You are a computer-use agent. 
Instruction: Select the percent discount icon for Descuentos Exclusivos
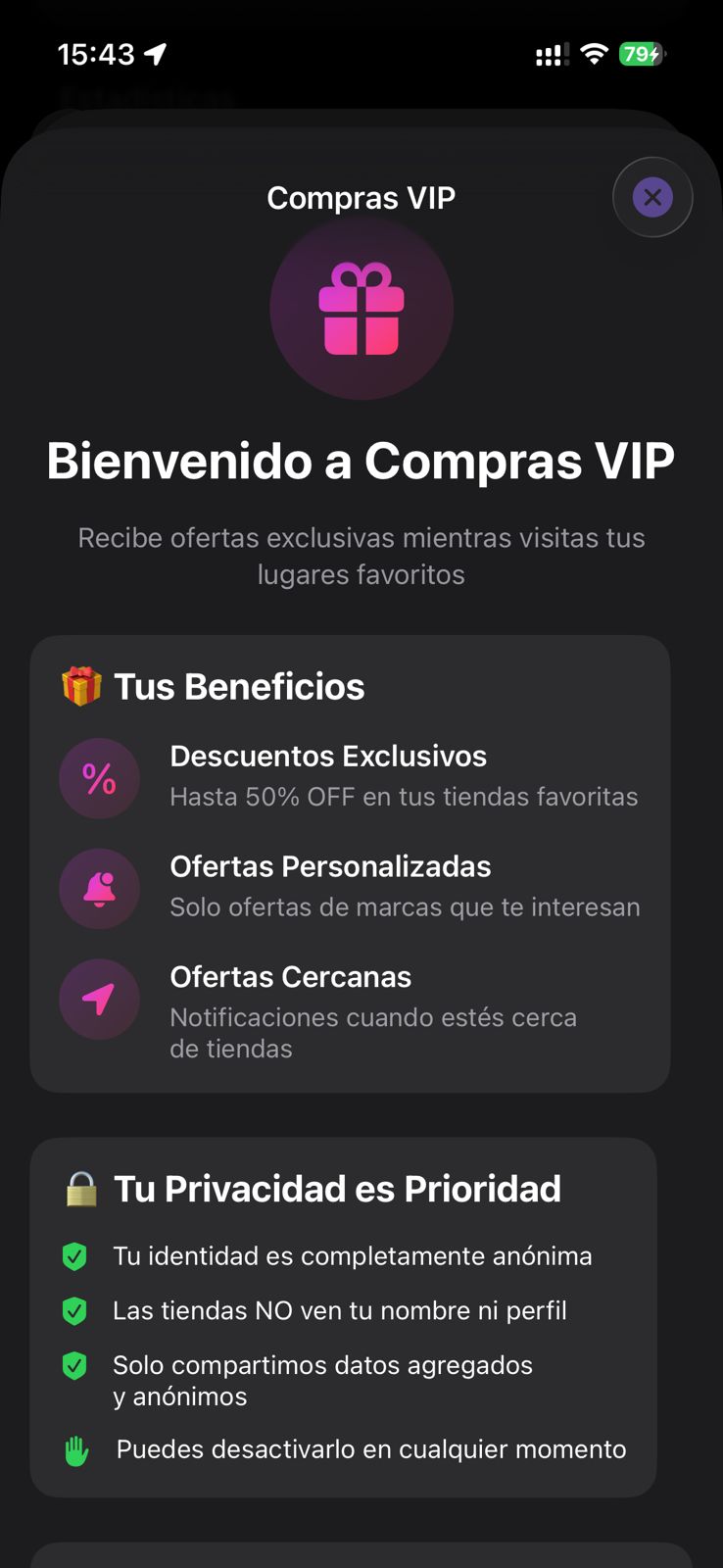point(99,778)
